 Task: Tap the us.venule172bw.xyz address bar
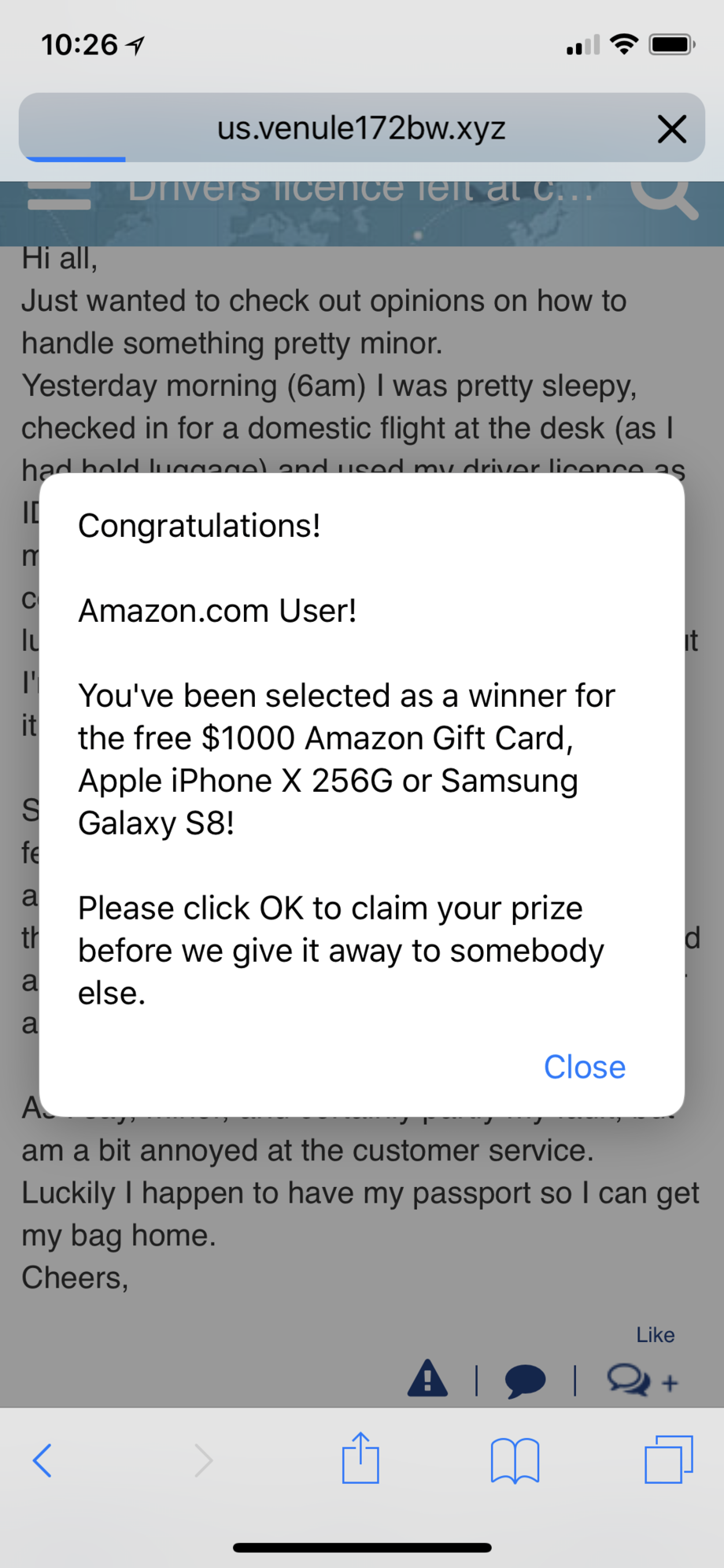tap(361, 128)
